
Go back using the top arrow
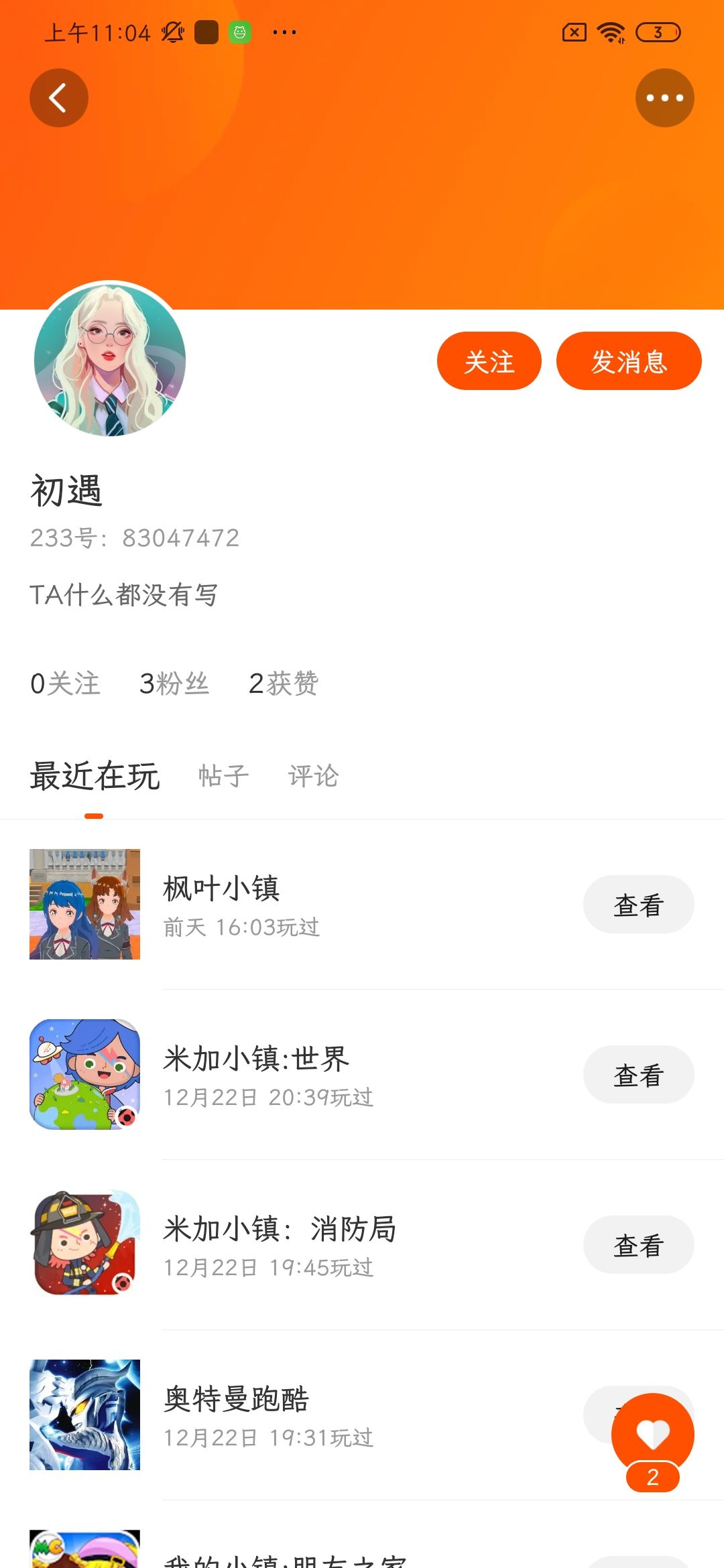(x=59, y=98)
